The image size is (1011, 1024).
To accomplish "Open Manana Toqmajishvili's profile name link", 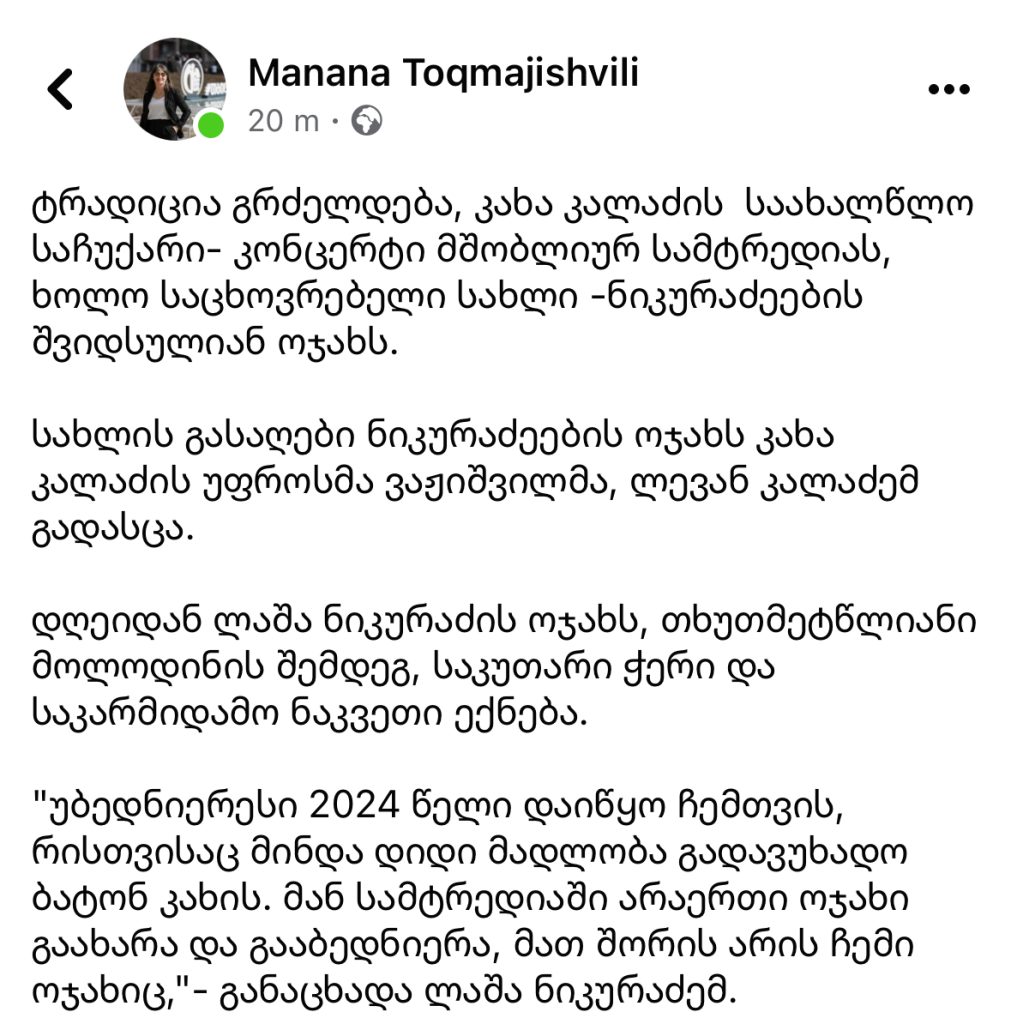I will point(443,72).
